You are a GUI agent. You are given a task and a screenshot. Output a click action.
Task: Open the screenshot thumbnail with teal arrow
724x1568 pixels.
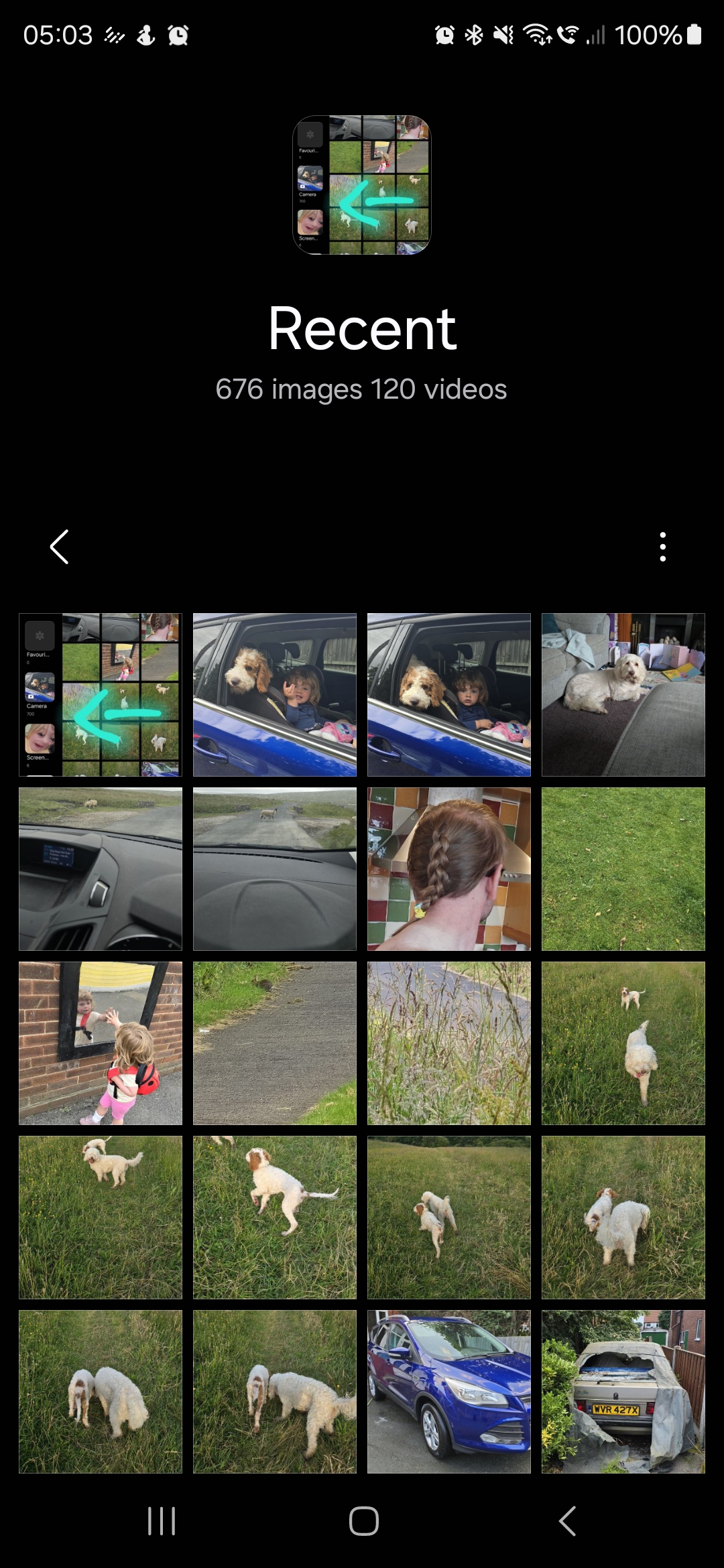click(101, 695)
